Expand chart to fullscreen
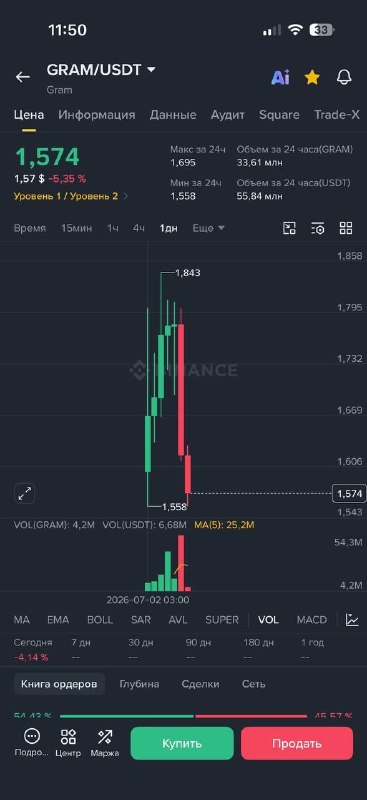Image resolution: width=367 pixels, height=800 pixels. click(x=25, y=493)
